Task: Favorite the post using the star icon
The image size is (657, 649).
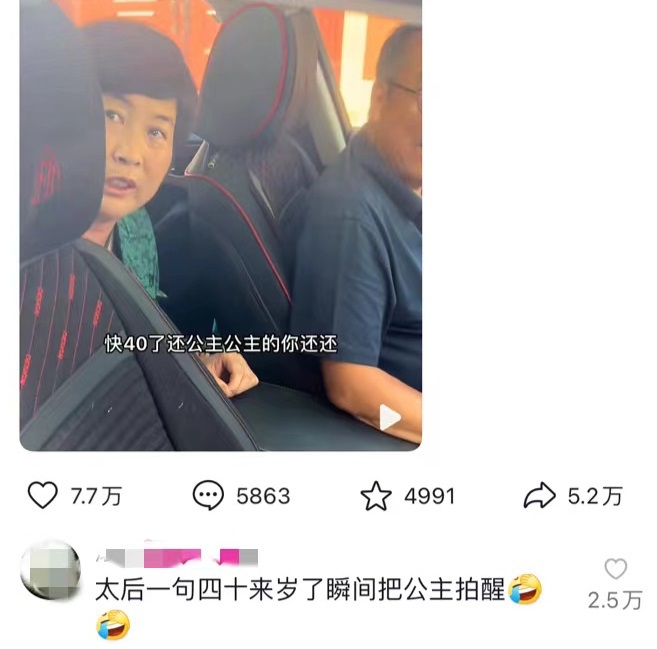Action: pos(376,496)
